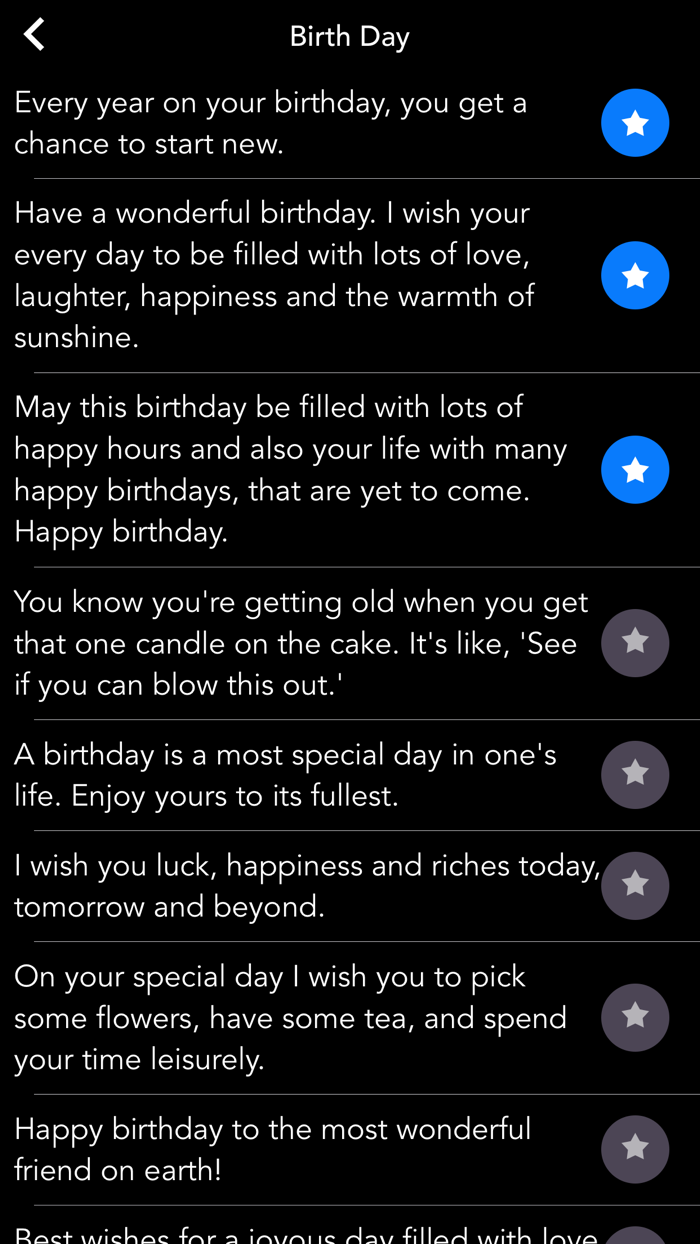Favorite the 'one candle on the cake' quote
Viewport: 700px width, 1244px height.
point(634,642)
